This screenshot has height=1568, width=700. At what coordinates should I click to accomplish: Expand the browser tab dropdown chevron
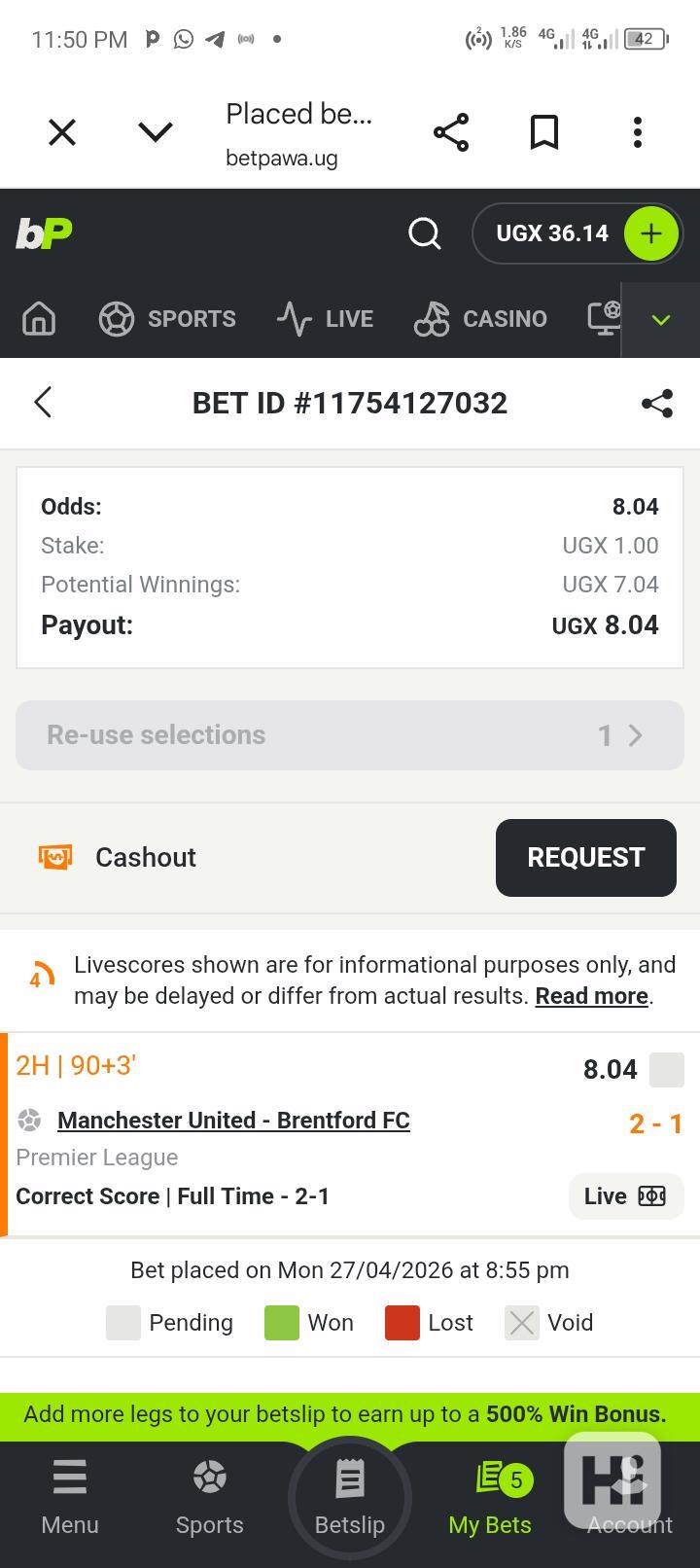tap(156, 132)
